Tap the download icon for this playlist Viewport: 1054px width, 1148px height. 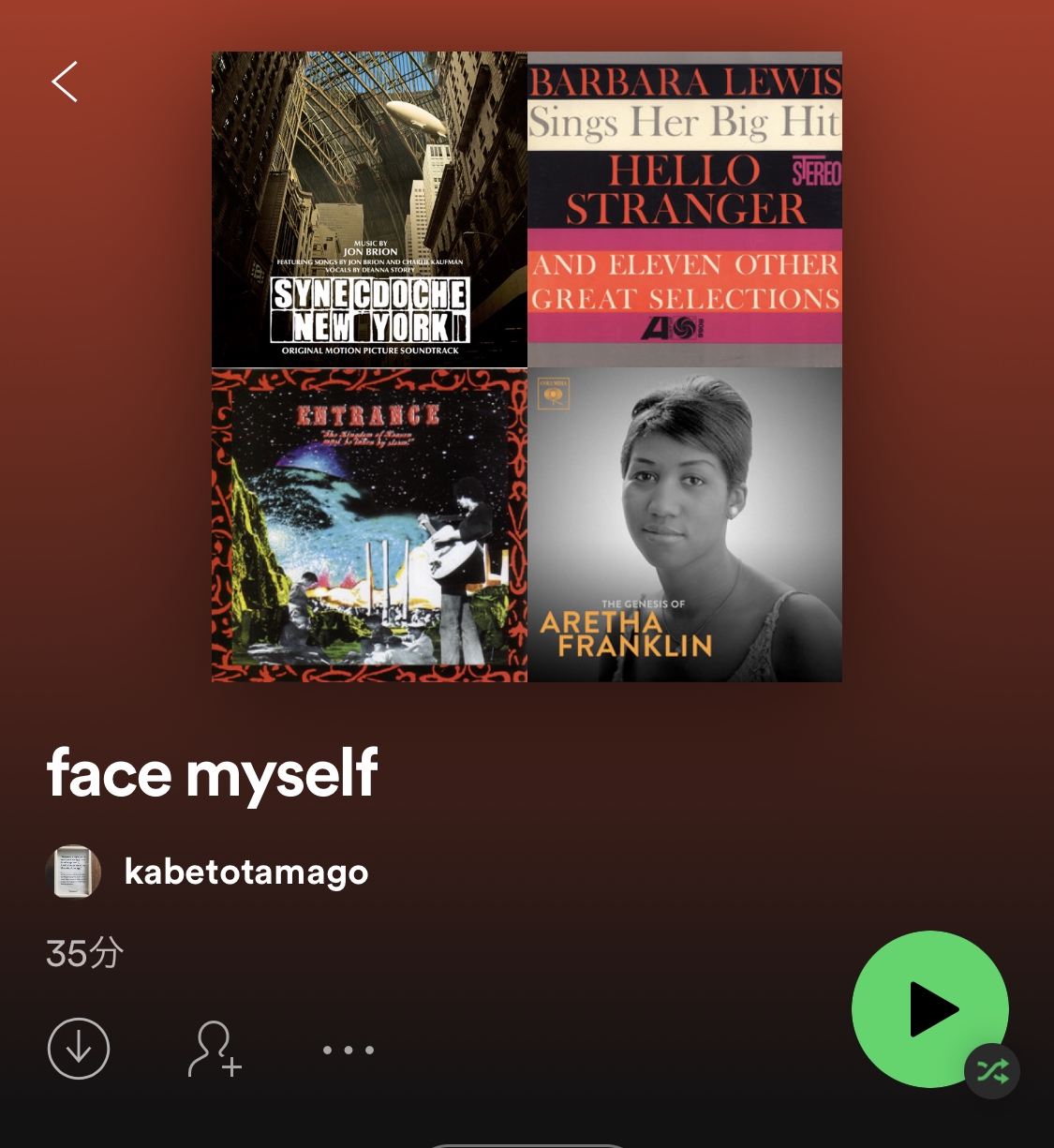(78, 1049)
